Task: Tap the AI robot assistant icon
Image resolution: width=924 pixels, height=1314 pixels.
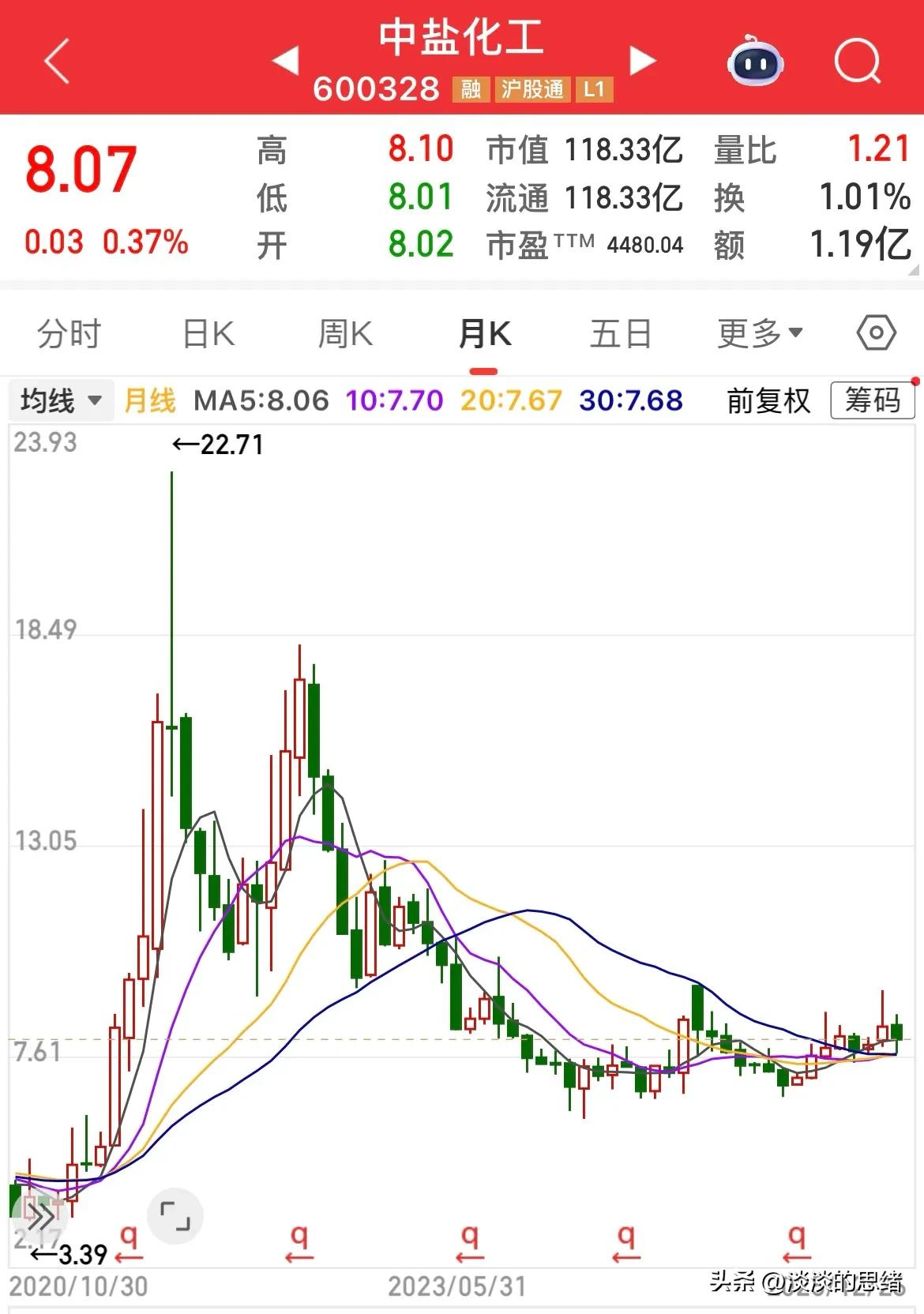Action: click(x=755, y=62)
